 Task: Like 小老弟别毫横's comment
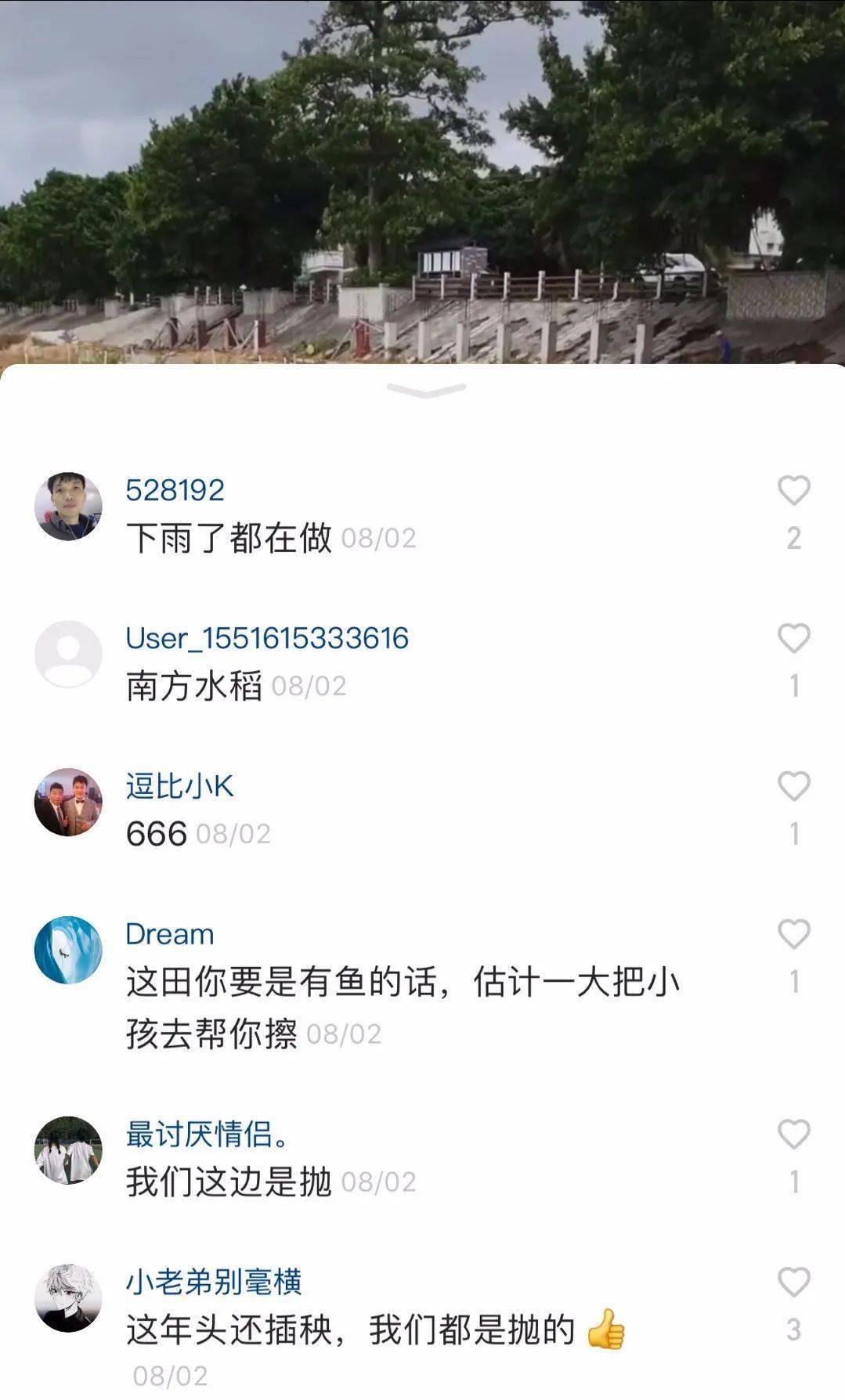(x=793, y=1282)
